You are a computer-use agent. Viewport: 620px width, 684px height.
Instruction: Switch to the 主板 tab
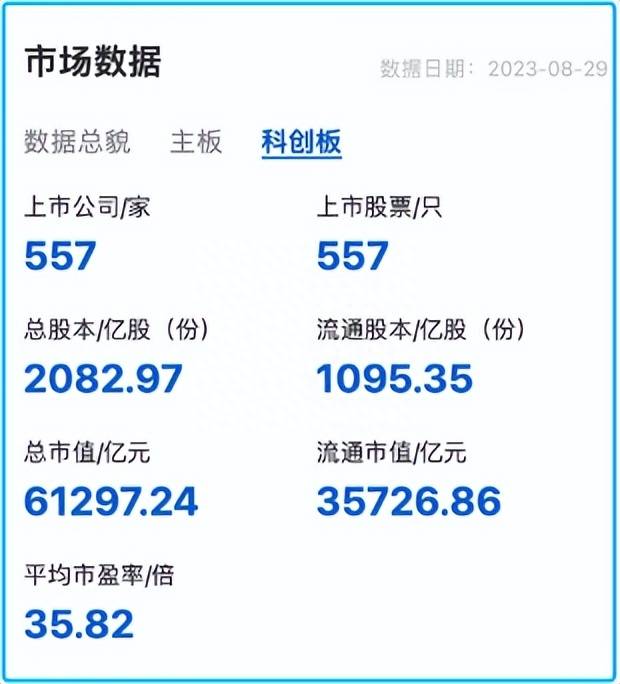pyautogui.click(x=196, y=142)
